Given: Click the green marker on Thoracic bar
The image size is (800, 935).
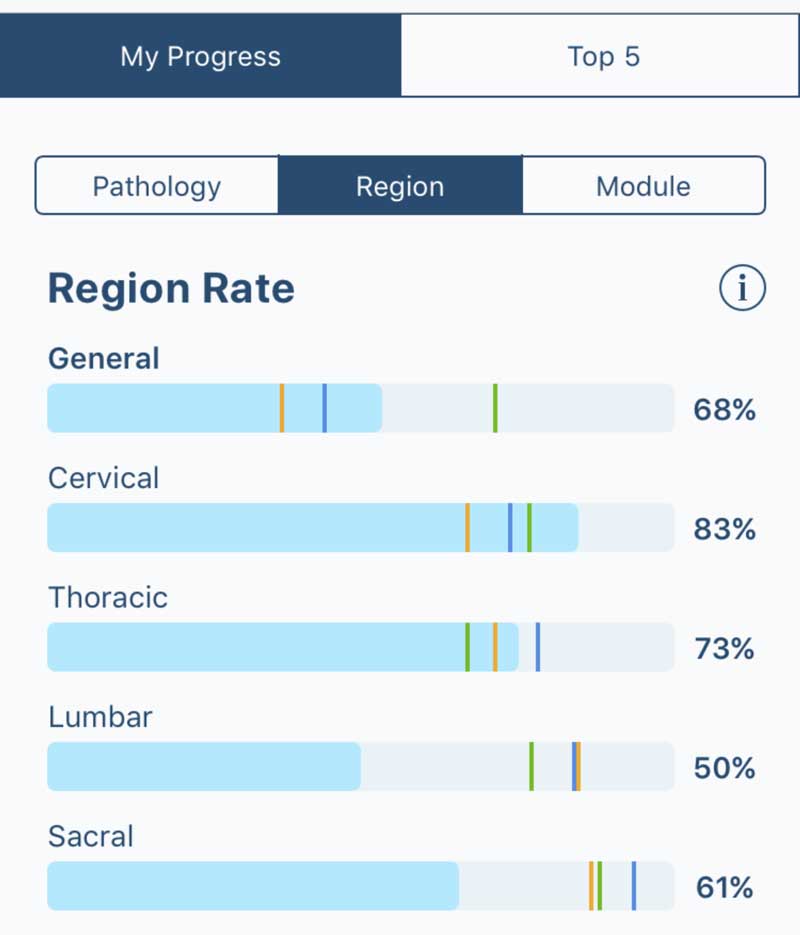Looking at the screenshot, I should coord(467,647).
